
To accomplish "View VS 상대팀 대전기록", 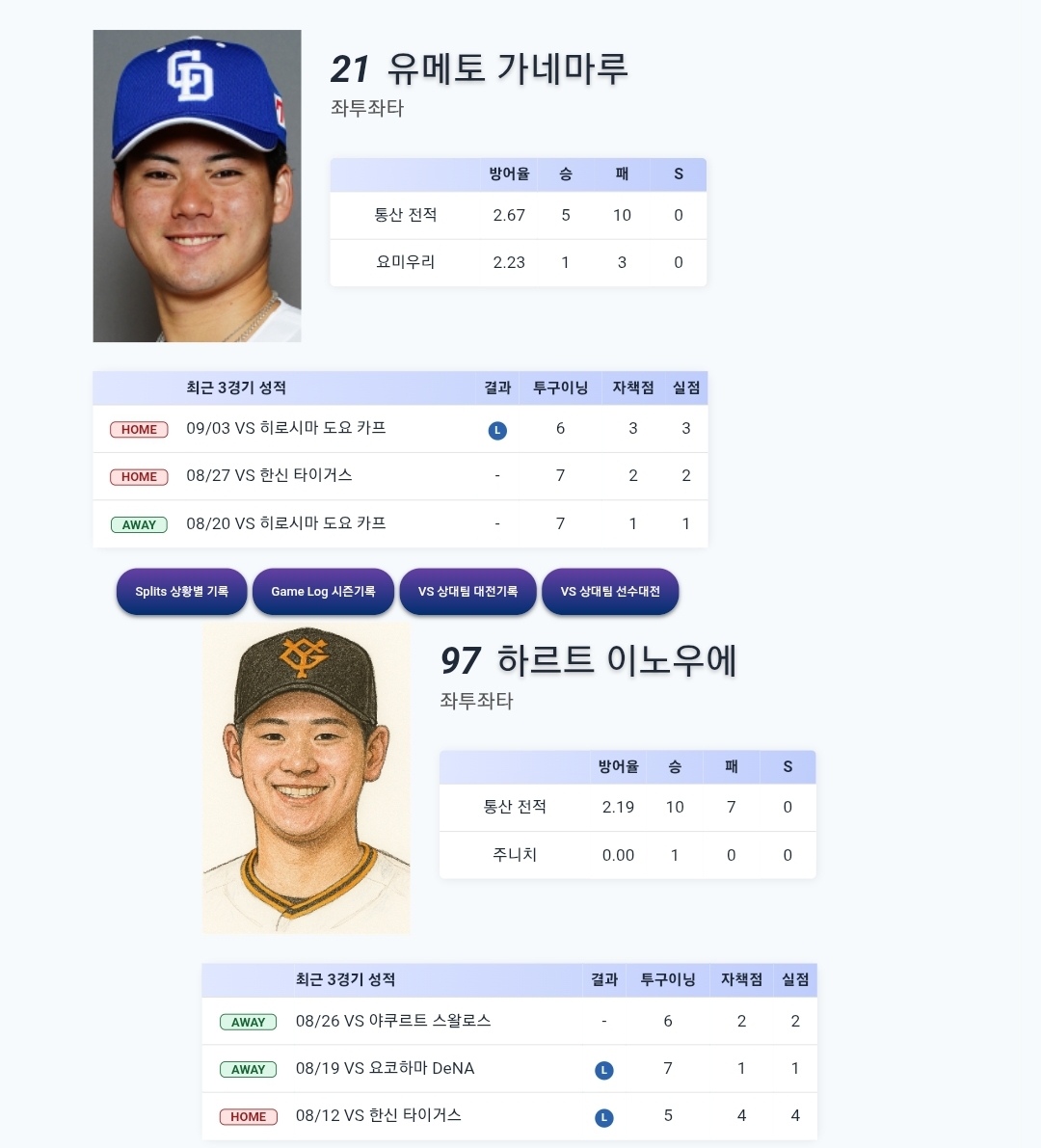I will point(467,592).
